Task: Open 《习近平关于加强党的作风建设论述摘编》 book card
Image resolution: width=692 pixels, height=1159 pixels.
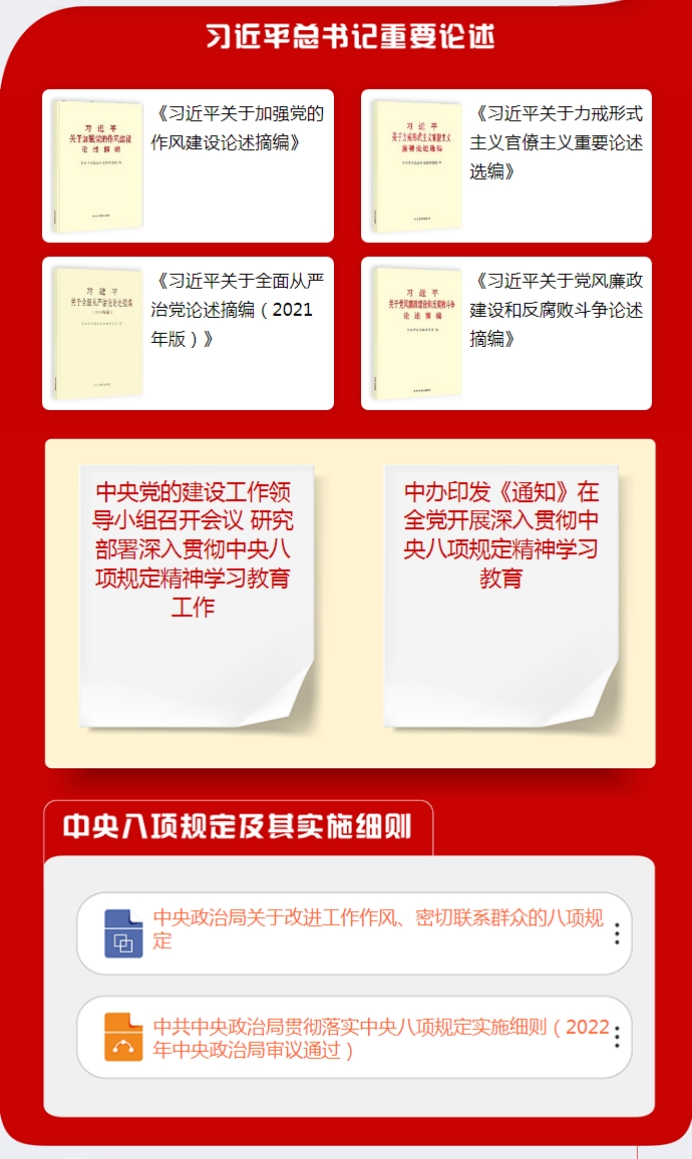Action: 188,166
